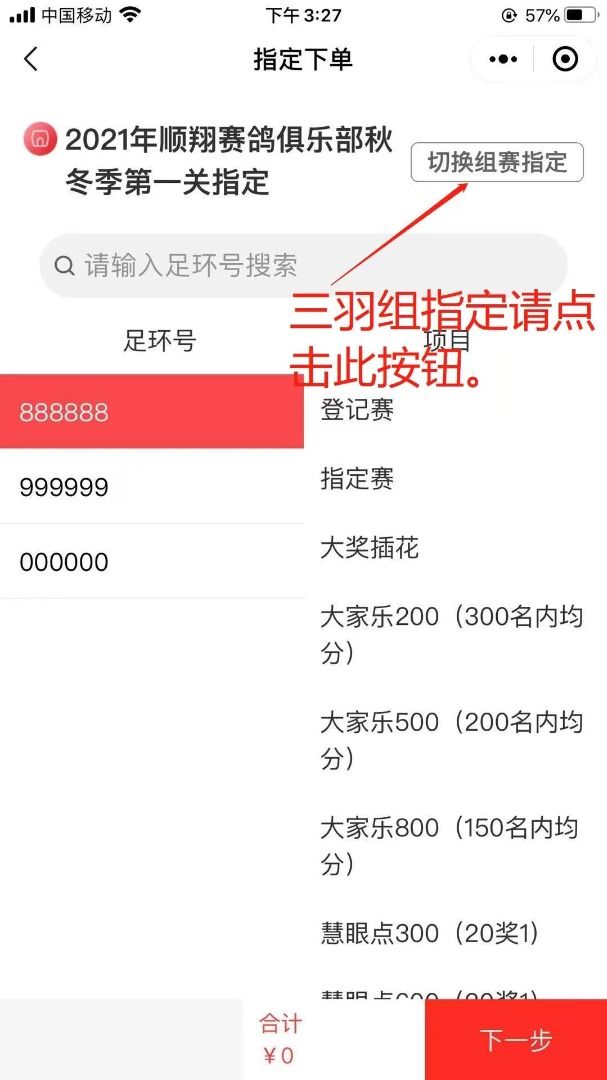The height and width of the screenshot is (1080, 607).
Task: Pick 大家乐200 (300名内均分)
Action: point(452,634)
